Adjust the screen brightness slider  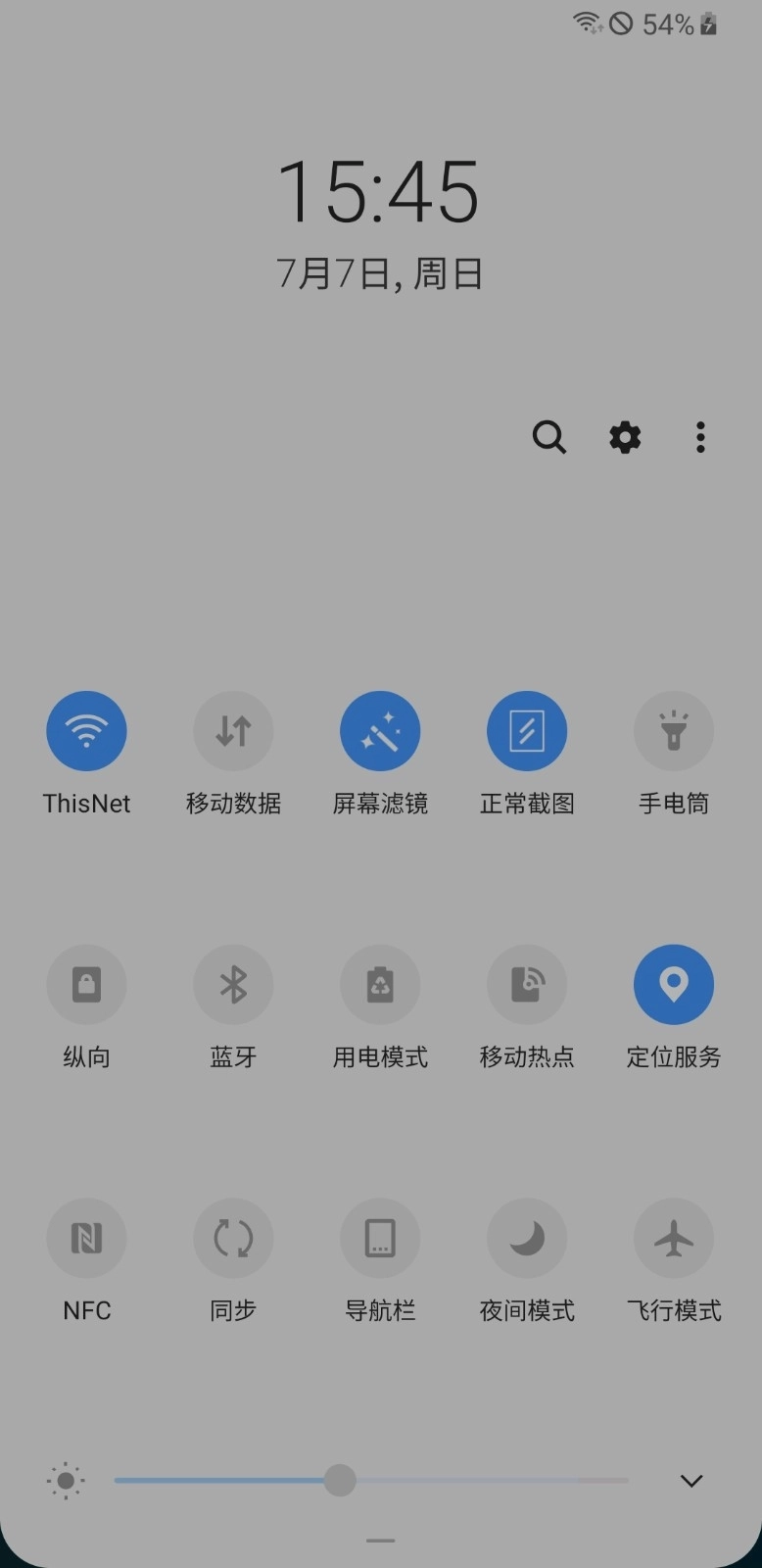340,1481
